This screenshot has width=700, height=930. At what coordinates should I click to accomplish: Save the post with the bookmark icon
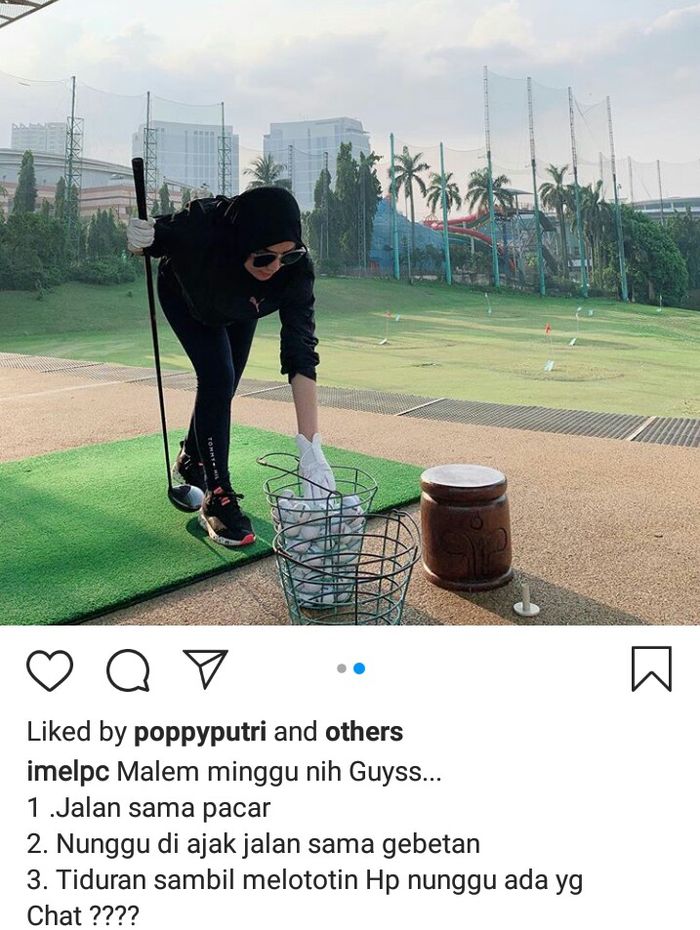click(651, 669)
